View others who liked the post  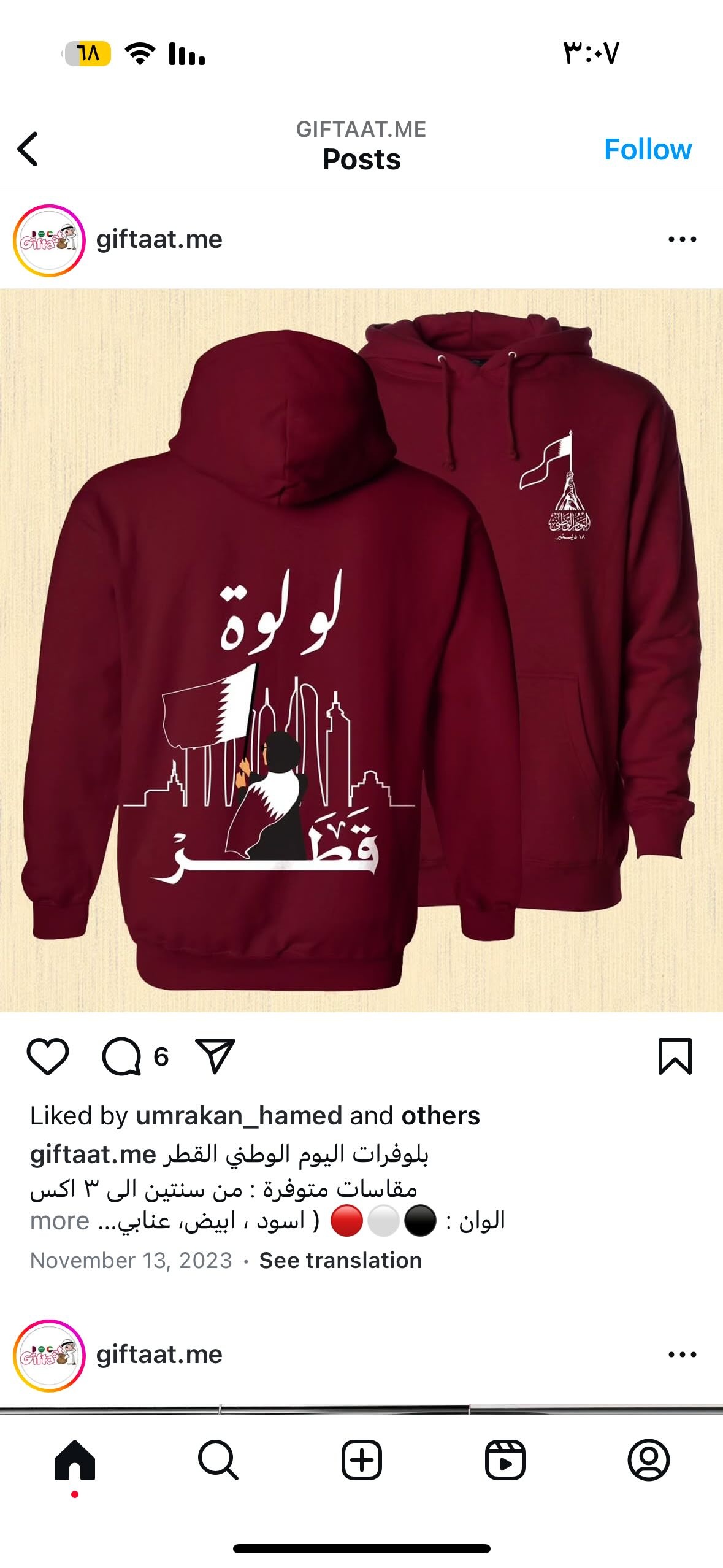pos(440,1116)
